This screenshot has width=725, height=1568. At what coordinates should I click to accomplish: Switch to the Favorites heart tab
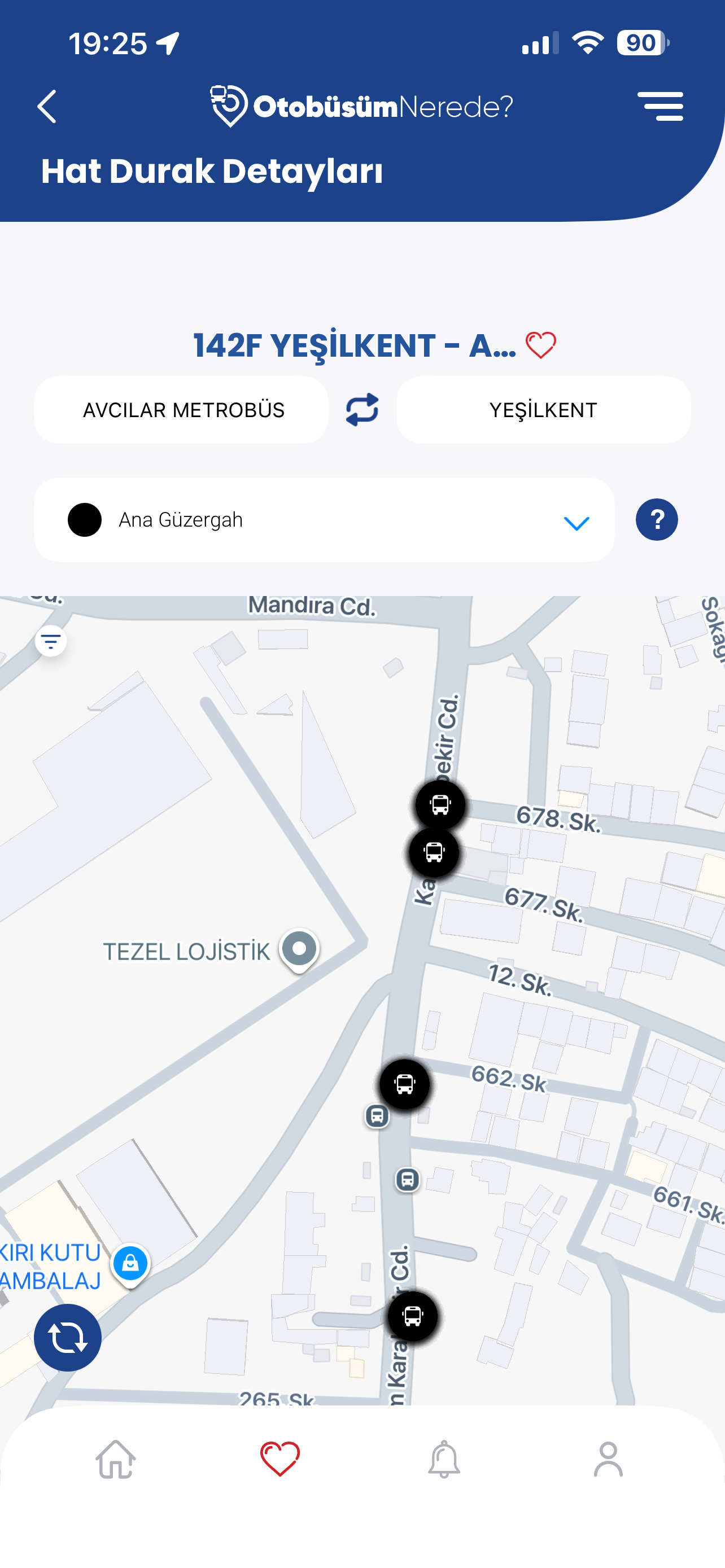pos(279,1459)
